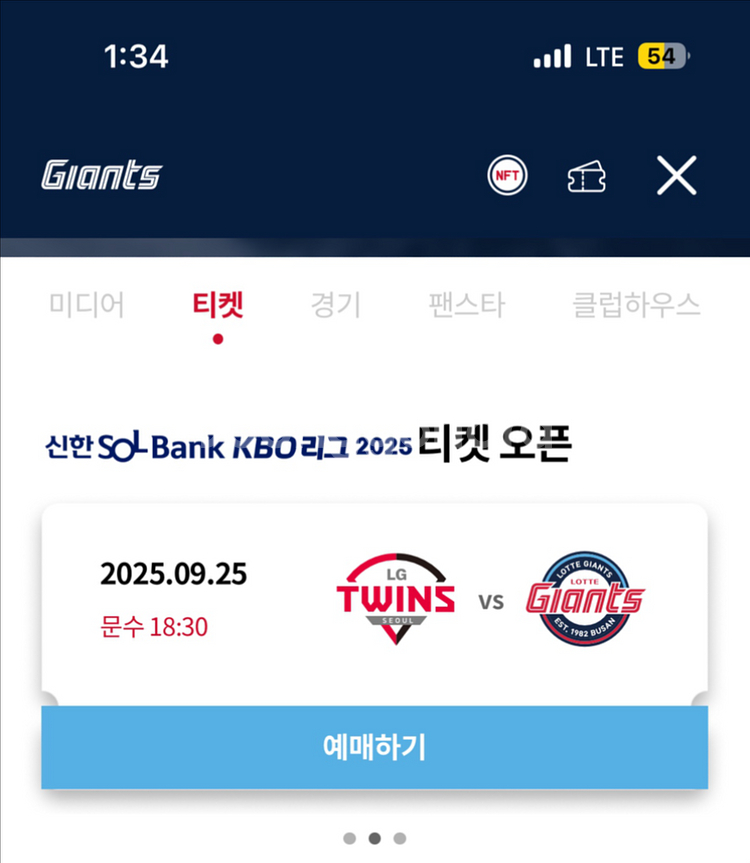Tap the Giants logo in header
750x863 pixels.
pyautogui.click(x=101, y=176)
